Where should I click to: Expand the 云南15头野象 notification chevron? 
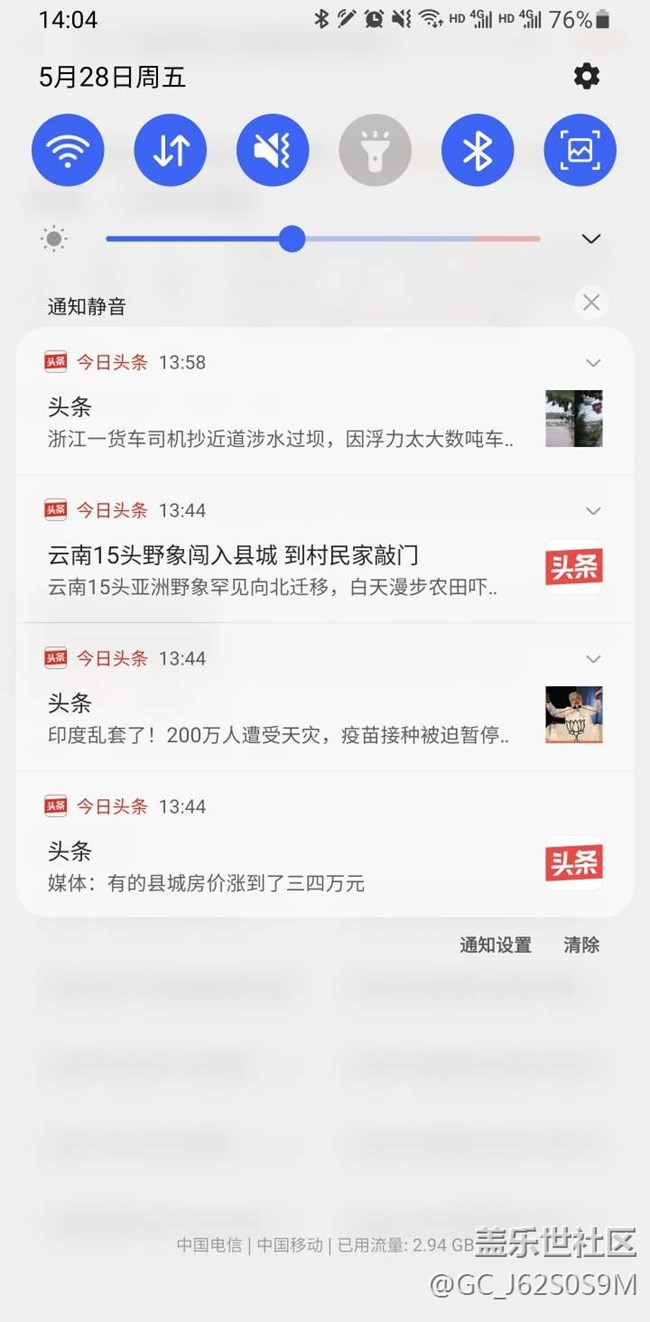[593, 511]
